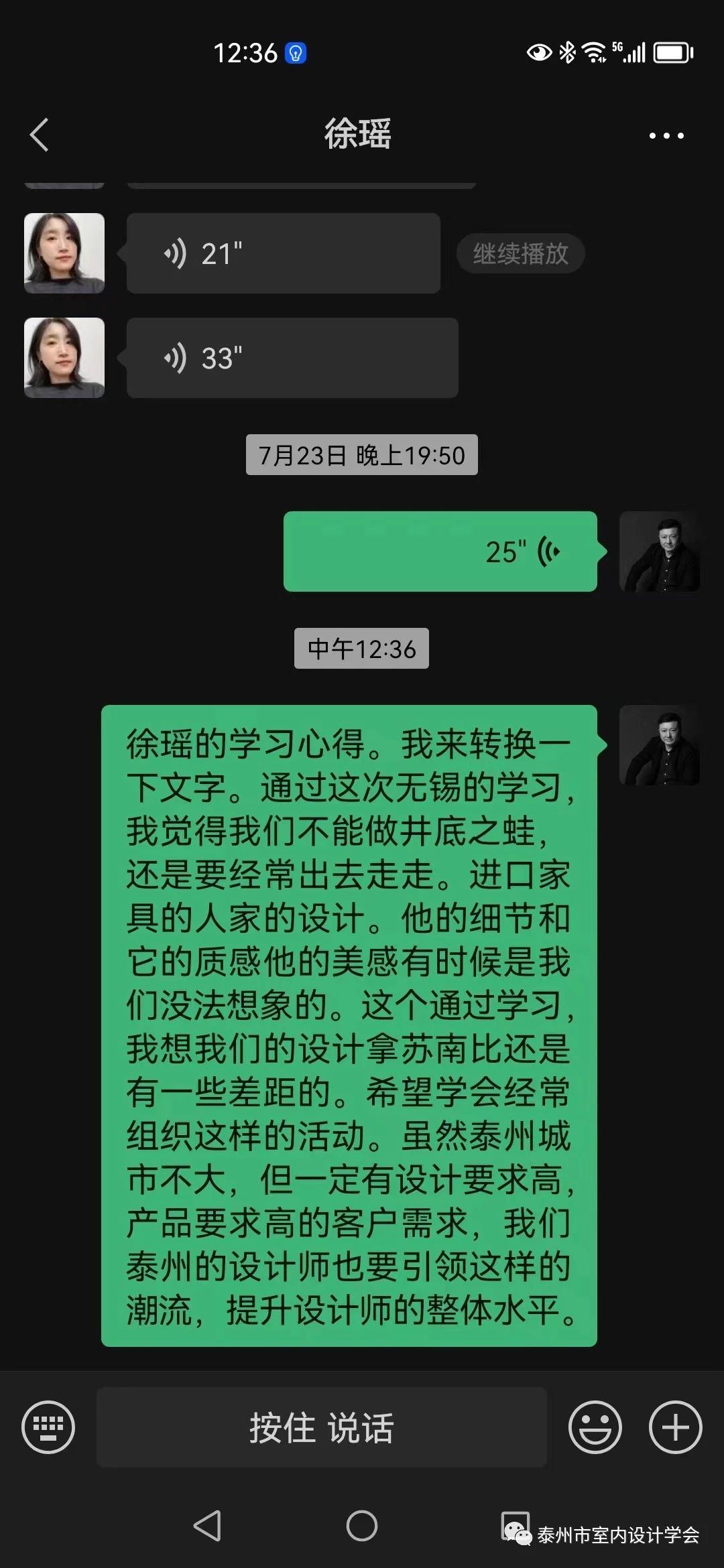Image resolution: width=724 pixels, height=1568 pixels.
Task: Open the plus attachments menu
Action: point(675,1427)
